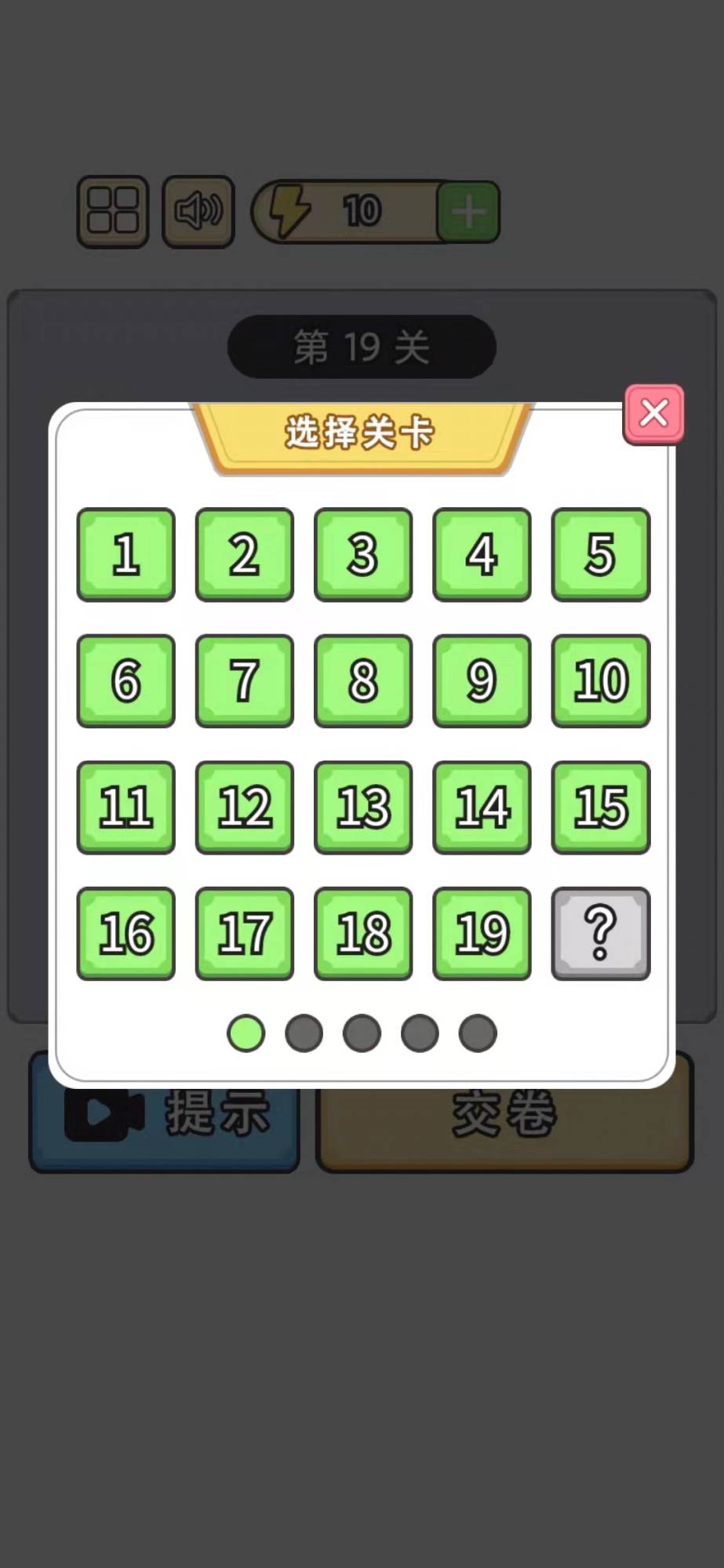The width and height of the screenshot is (724, 1568).
Task: Click the lightning bolt energy icon
Action: [x=287, y=210]
